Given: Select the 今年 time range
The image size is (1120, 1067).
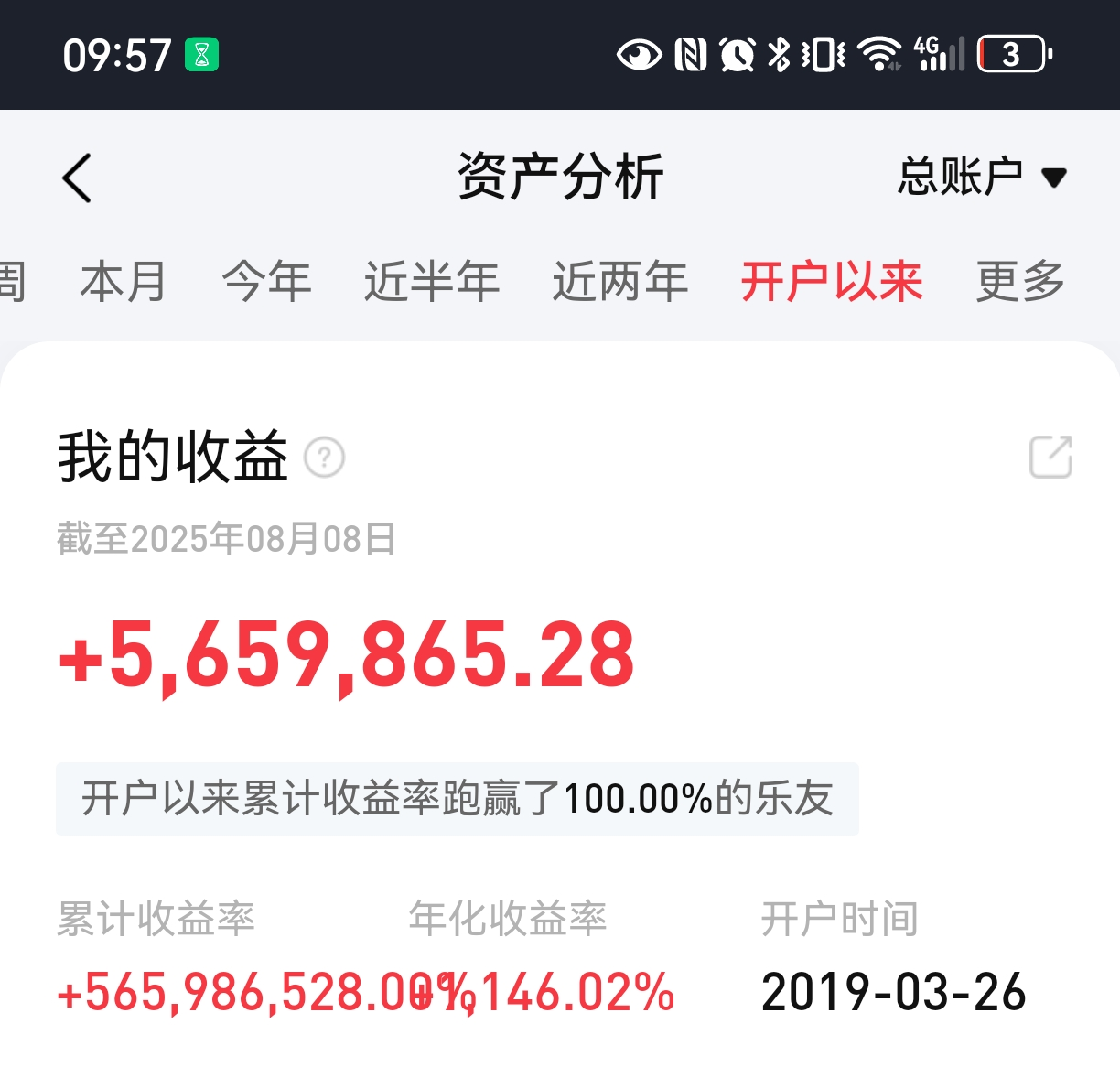Looking at the screenshot, I should [x=266, y=281].
